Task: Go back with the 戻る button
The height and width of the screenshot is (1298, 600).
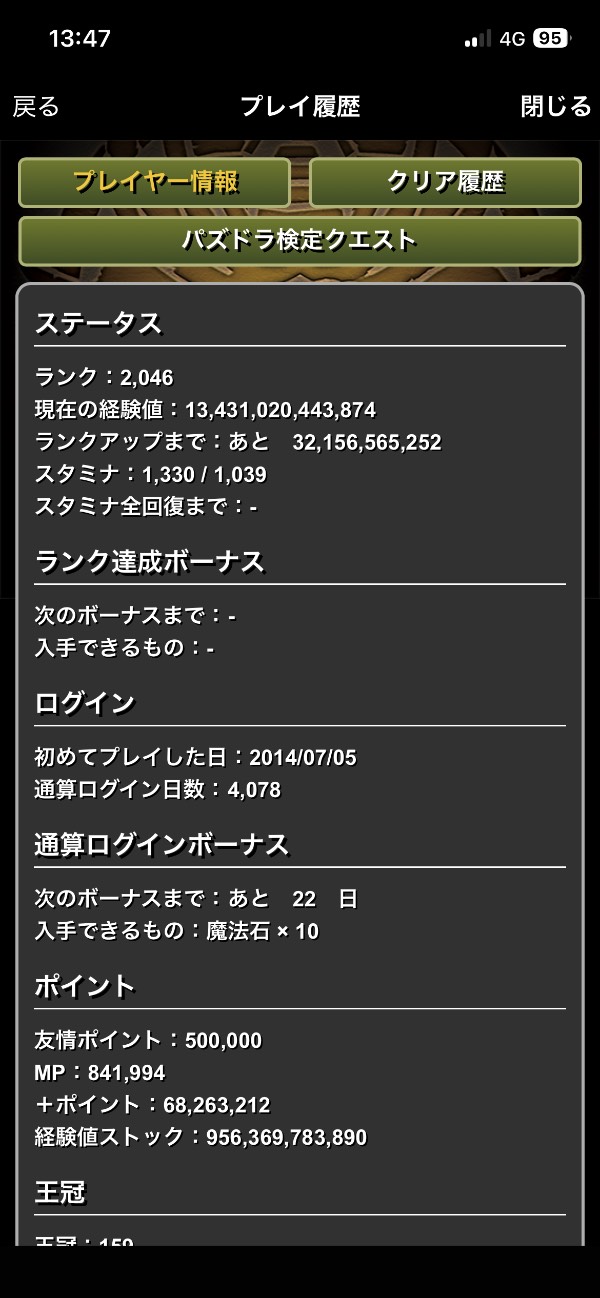Action: [x=36, y=107]
